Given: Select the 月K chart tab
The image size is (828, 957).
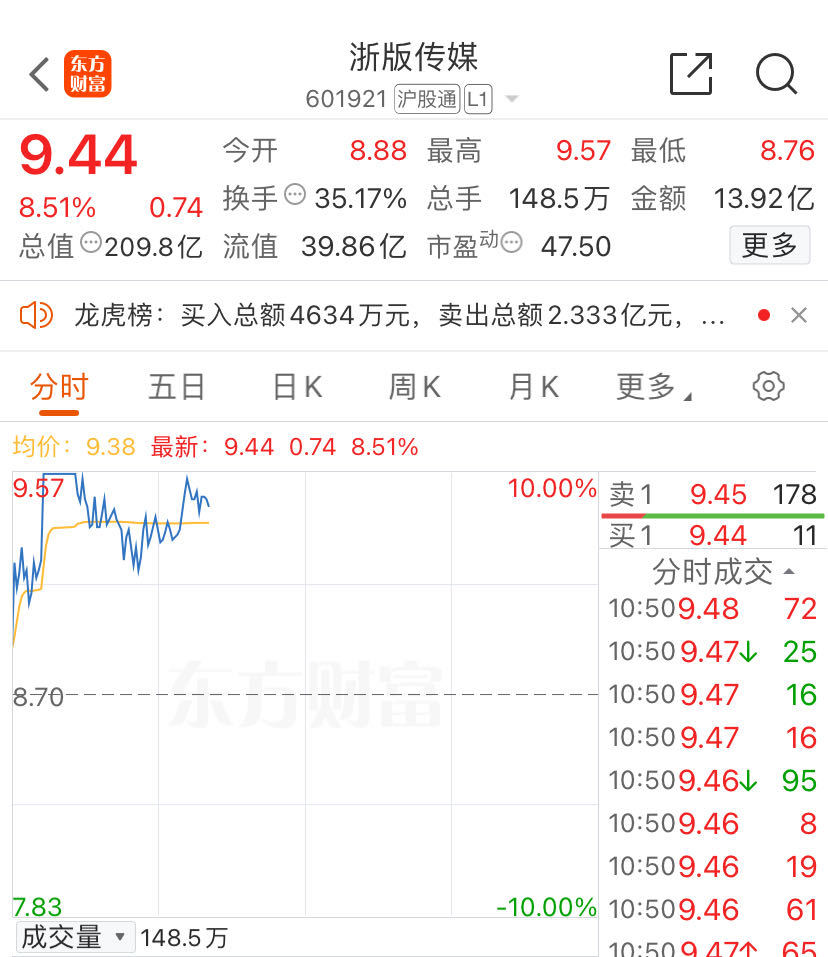Looking at the screenshot, I should [534, 387].
